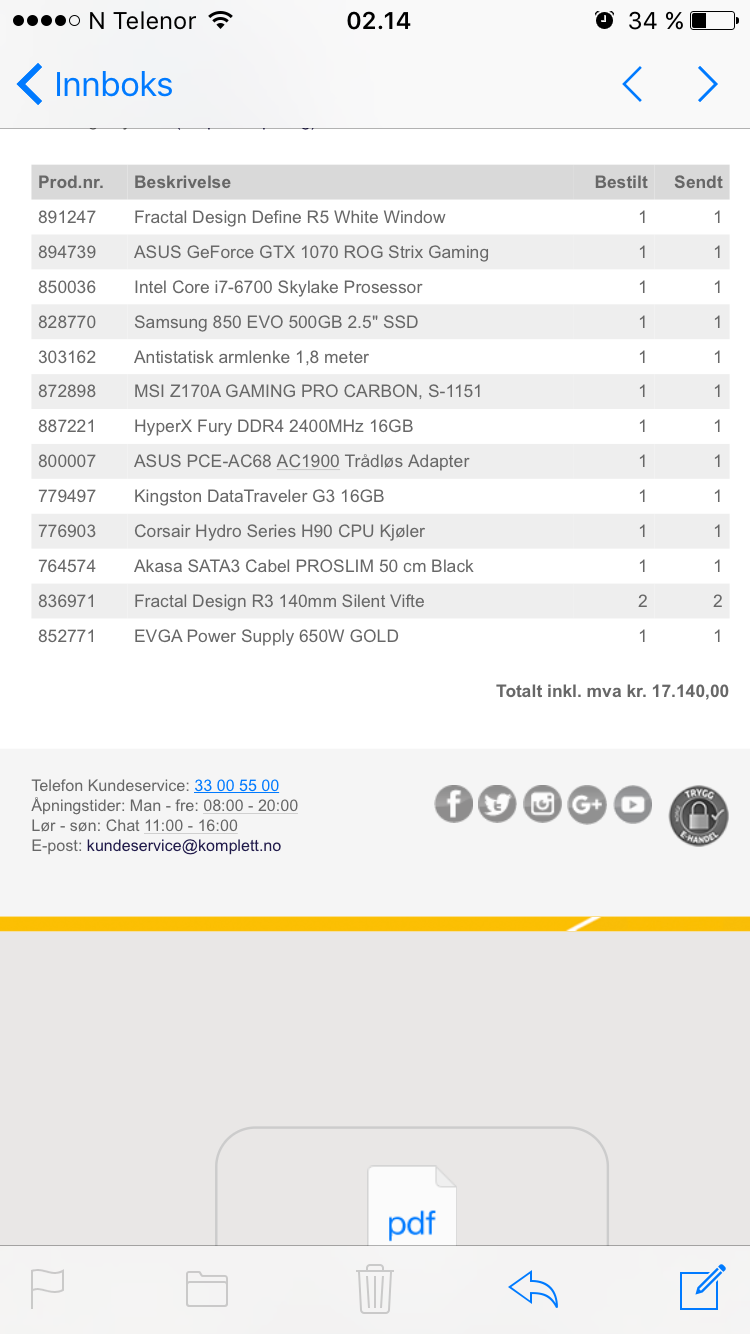Viewport: 750px width, 1334px height.
Task: Tap the AC1900 underlined text
Action: [308, 462]
